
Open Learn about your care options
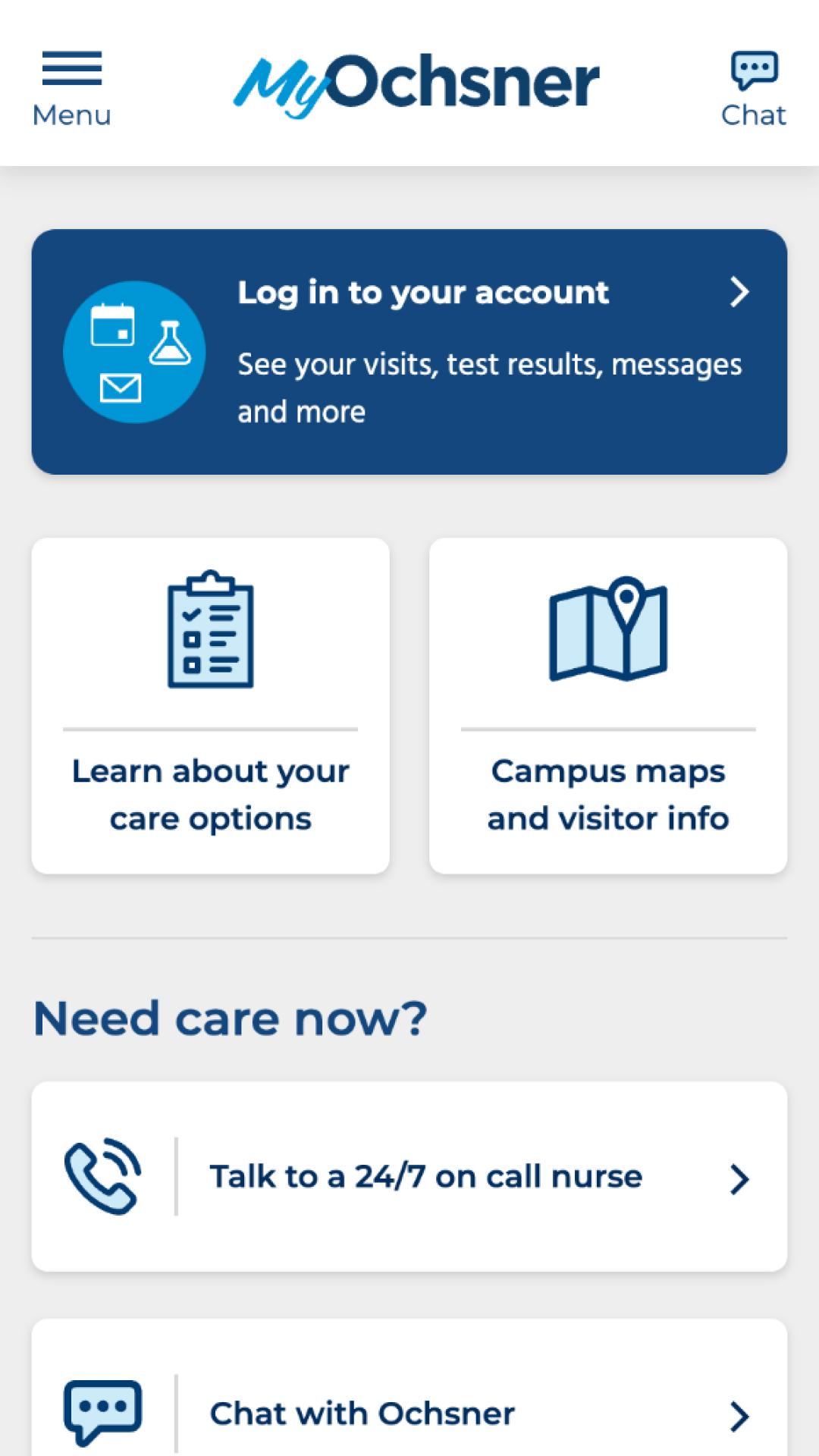[210, 705]
